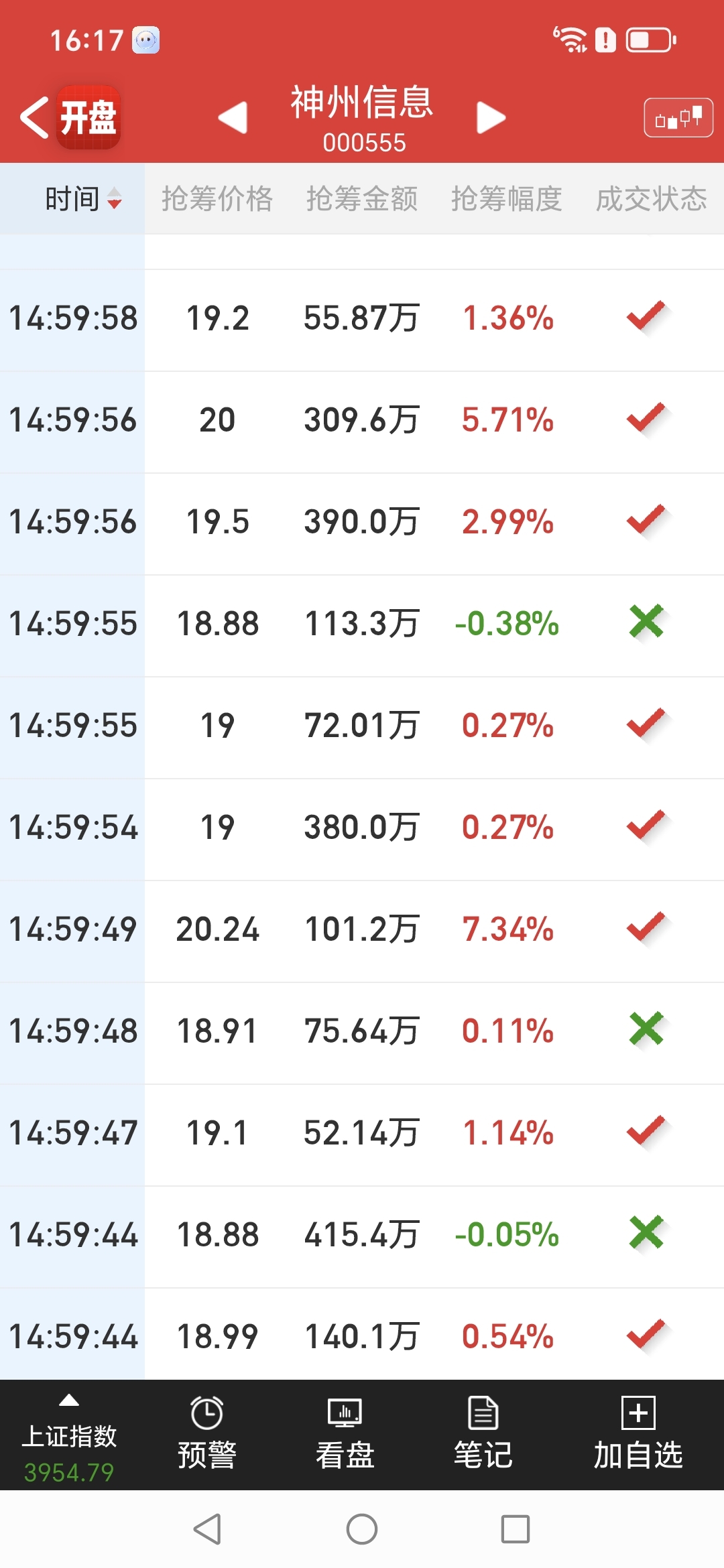724x1568 pixels.
Task: Open 预警 alert settings
Action: point(207,1435)
